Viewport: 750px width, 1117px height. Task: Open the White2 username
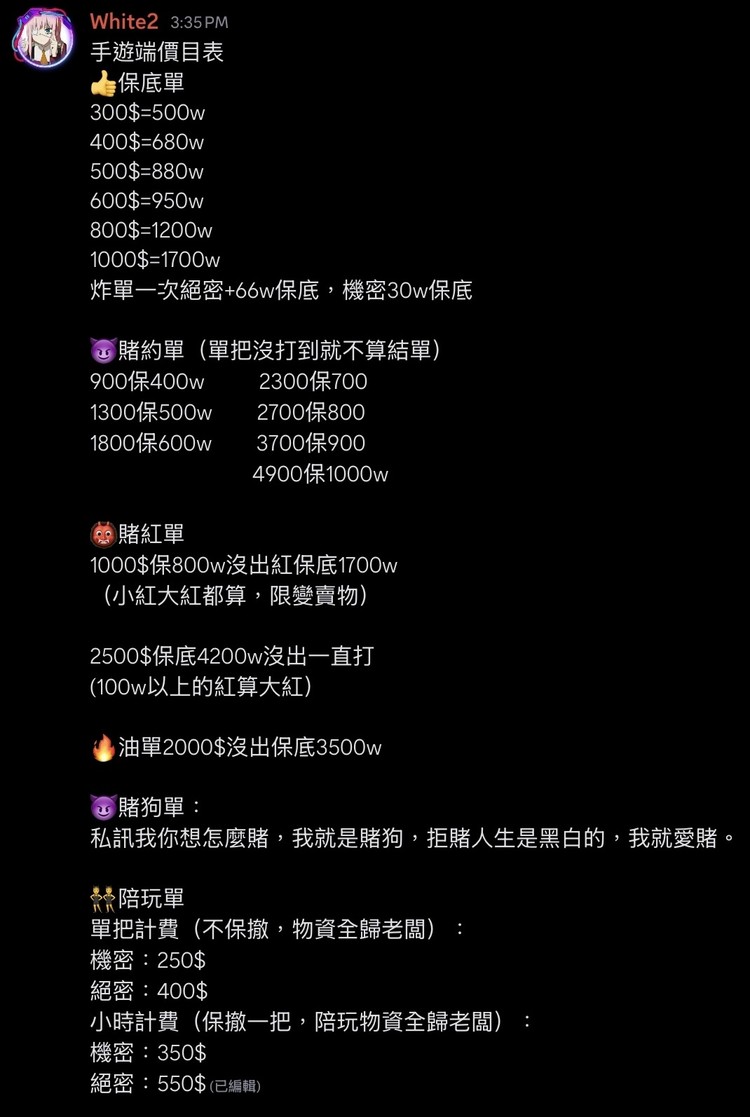124,20
